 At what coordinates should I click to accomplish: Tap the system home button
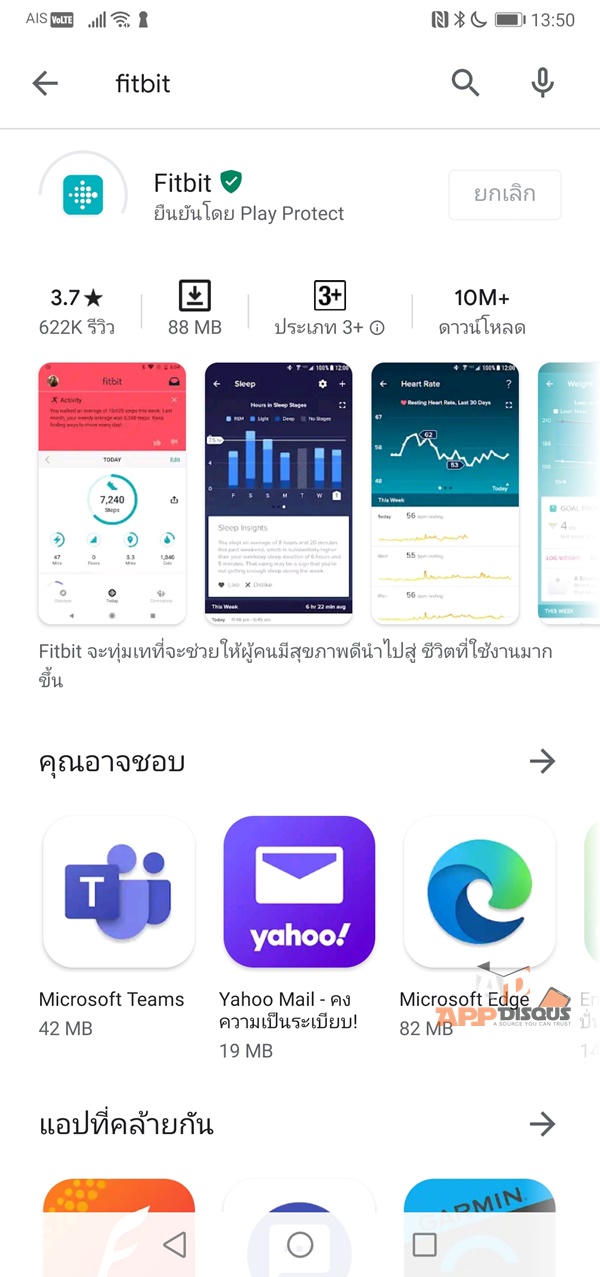[300, 1244]
